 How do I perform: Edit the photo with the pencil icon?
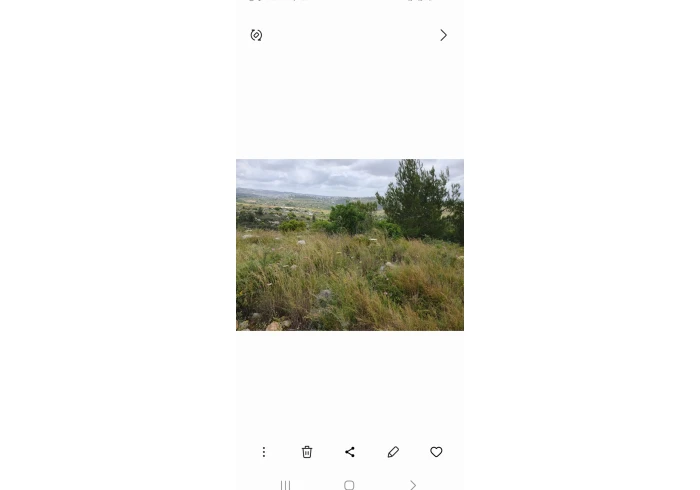click(x=393, y=452)
